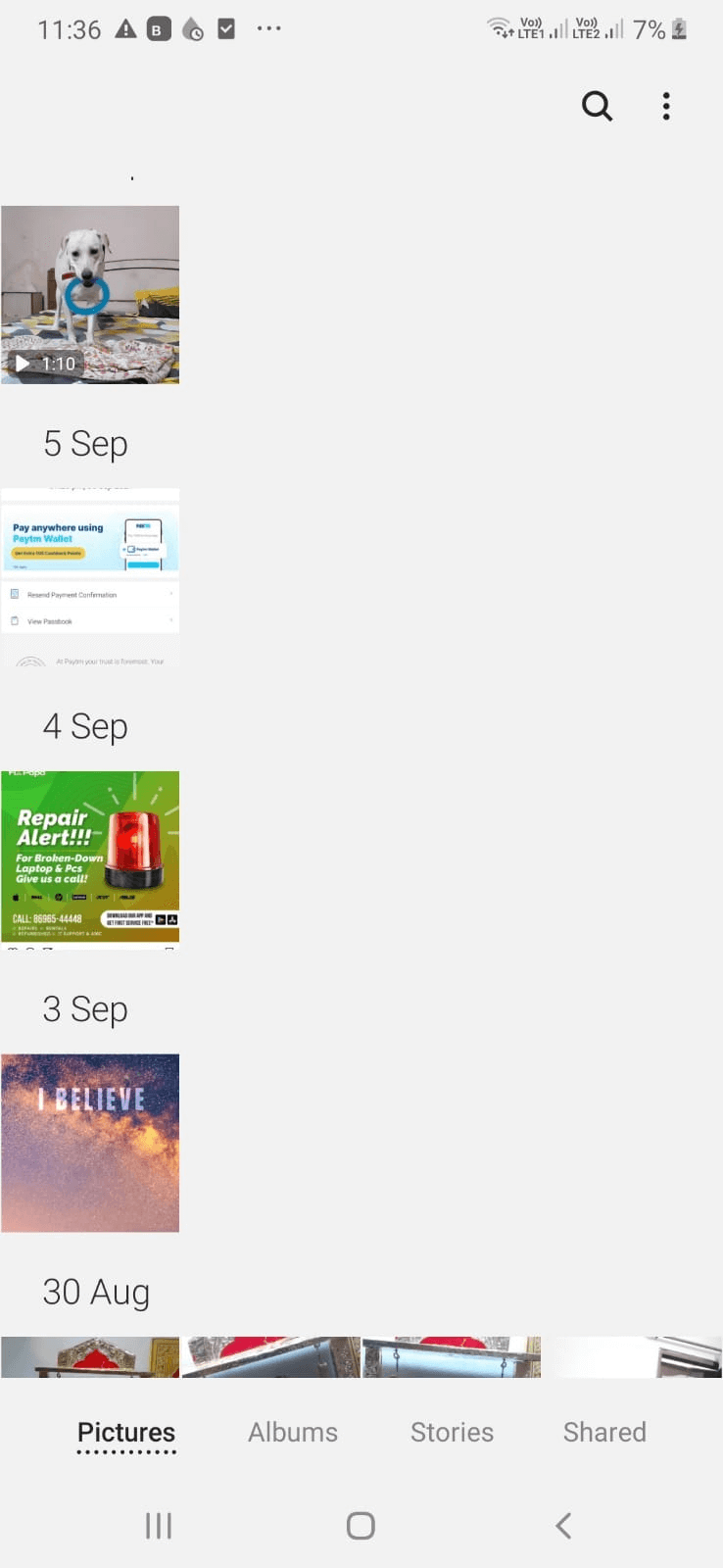View the I Believe picture from 3 Sep
This screenshot has height=1568, width=723.
tap(90, 1143)
